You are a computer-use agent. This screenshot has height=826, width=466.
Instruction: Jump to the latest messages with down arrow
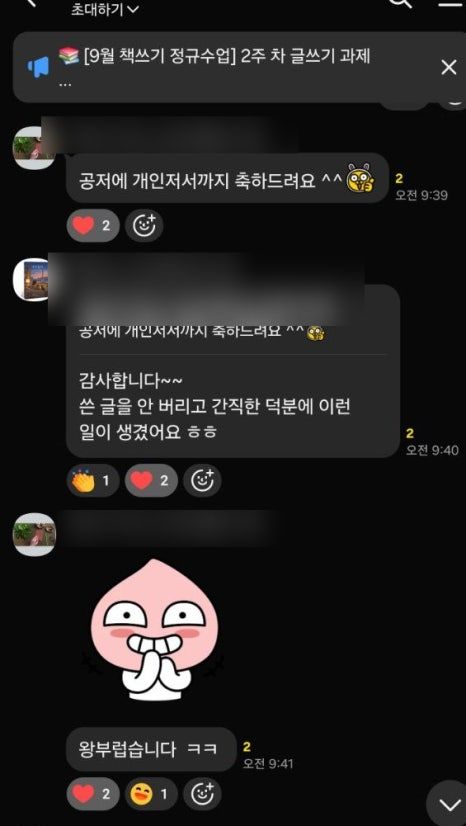tap(449, 804)
